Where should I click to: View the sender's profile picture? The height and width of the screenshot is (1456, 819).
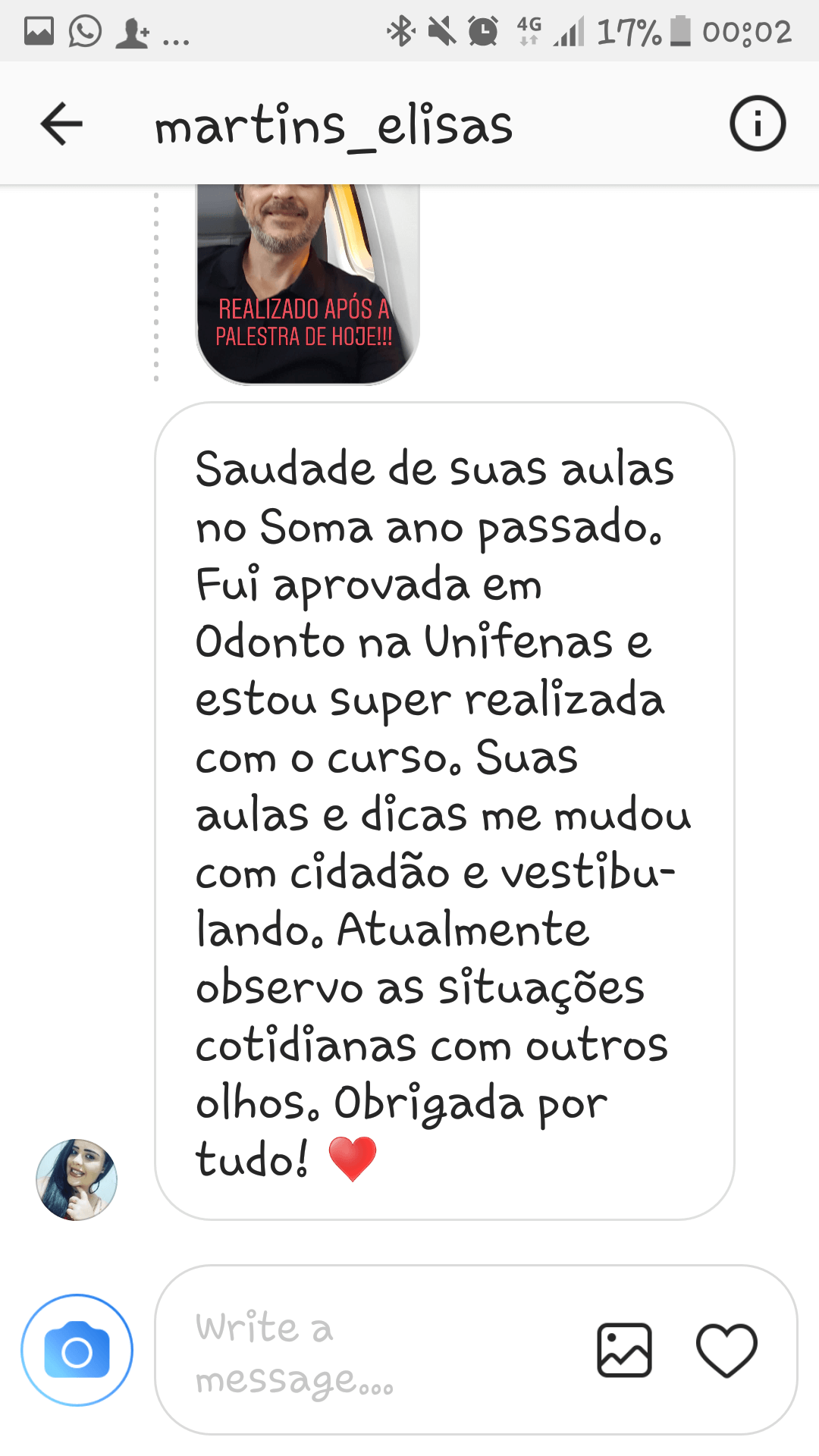pyautogui.click(x=77, y=1179)
